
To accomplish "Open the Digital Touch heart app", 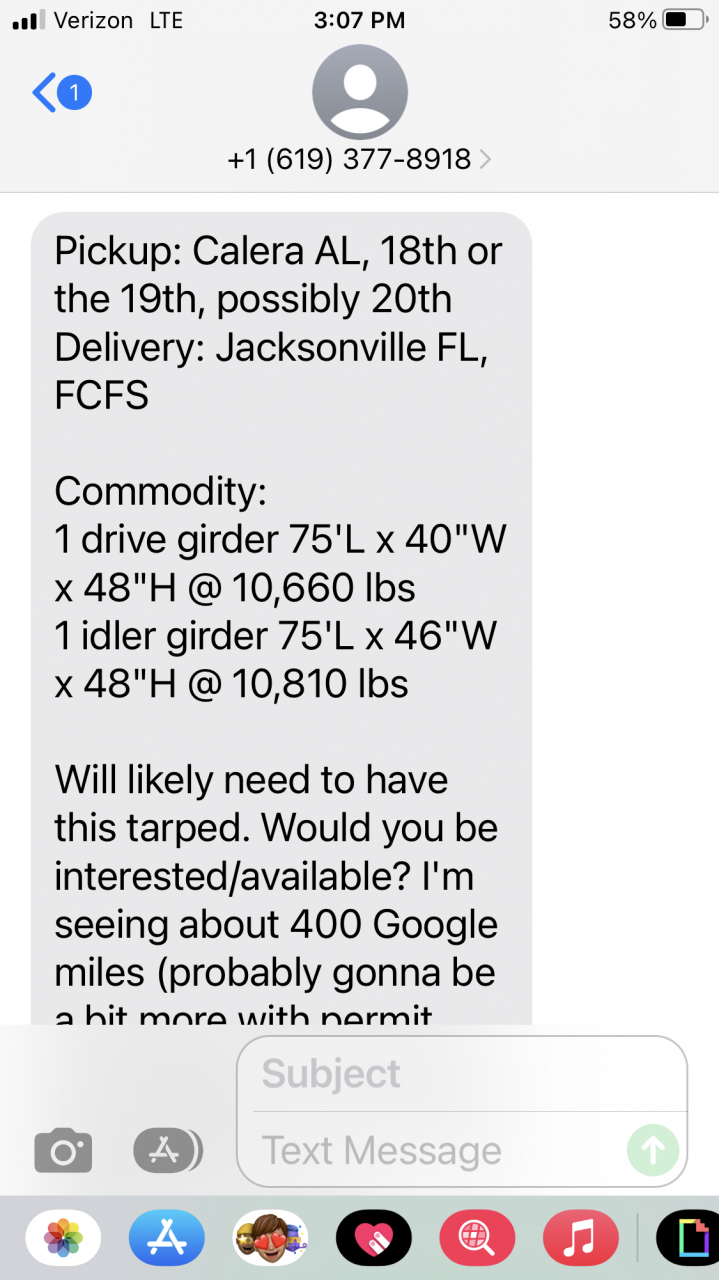I will 374,1238.
